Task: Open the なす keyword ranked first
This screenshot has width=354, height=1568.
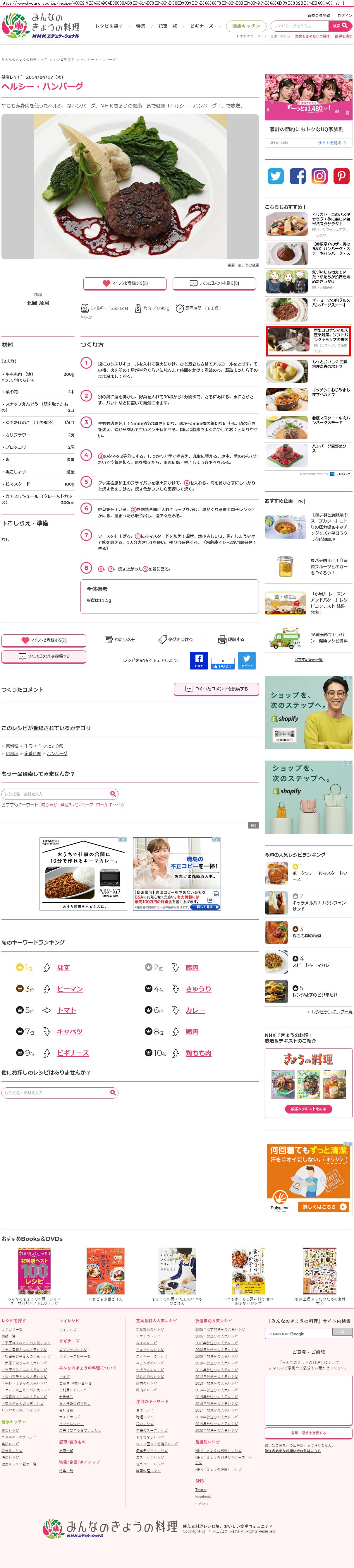Action: coord(63,967)
